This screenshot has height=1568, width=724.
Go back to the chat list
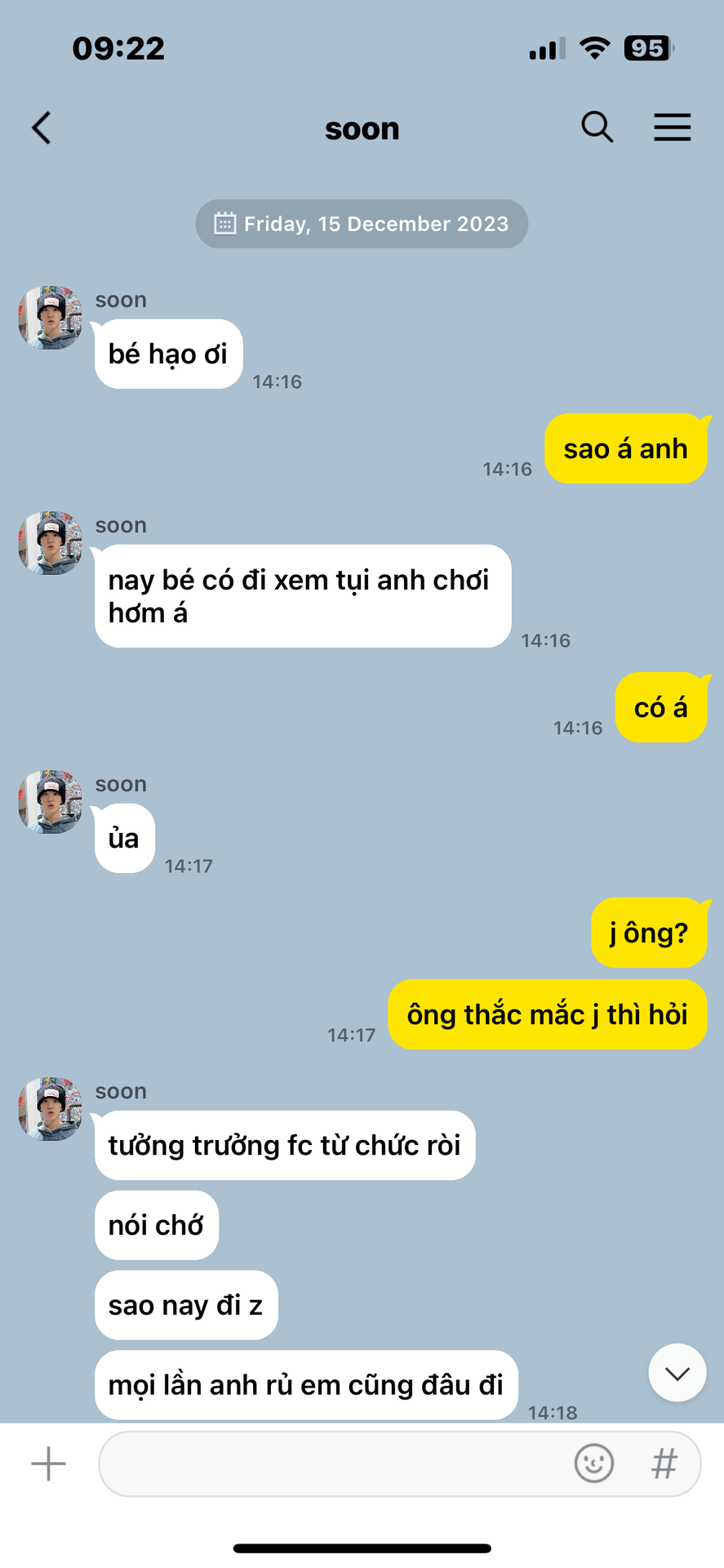click(x=42, y=128)
